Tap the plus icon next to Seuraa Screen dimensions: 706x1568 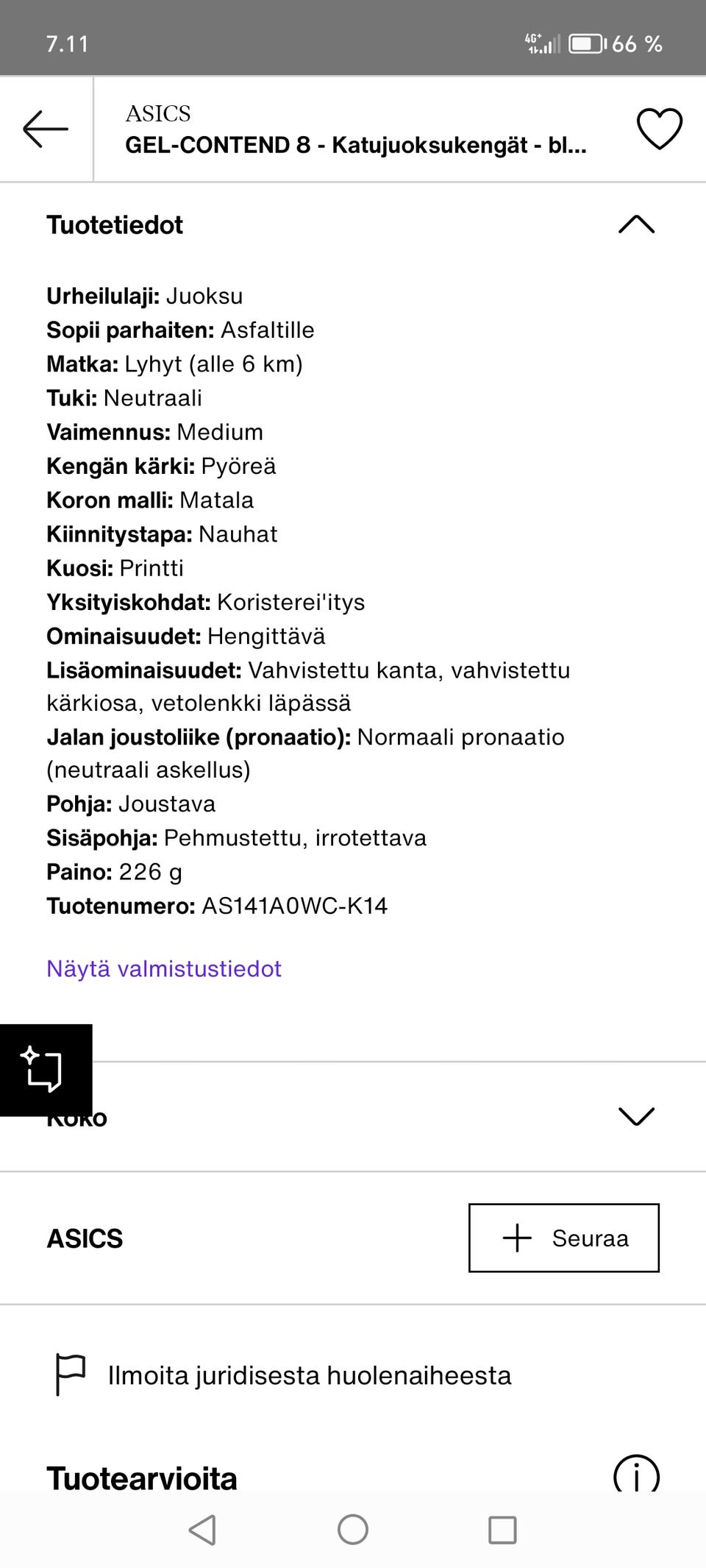(x=518, y=1238)
